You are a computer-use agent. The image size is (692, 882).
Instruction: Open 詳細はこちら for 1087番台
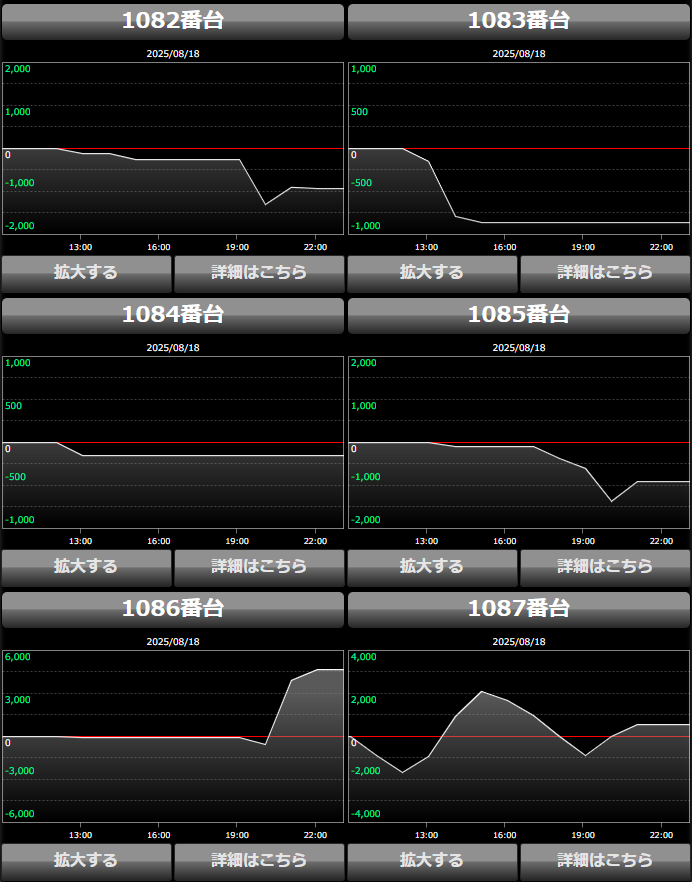click(605, 860)
